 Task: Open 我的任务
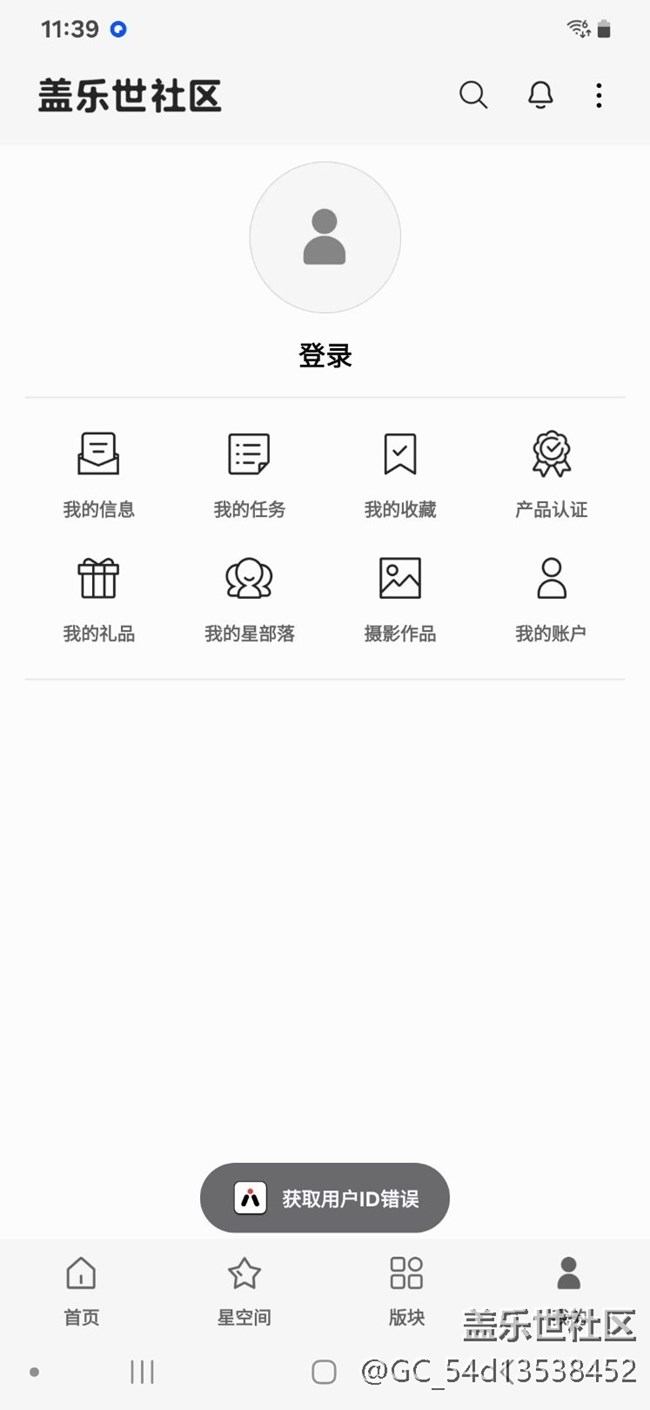click(249, 474)
